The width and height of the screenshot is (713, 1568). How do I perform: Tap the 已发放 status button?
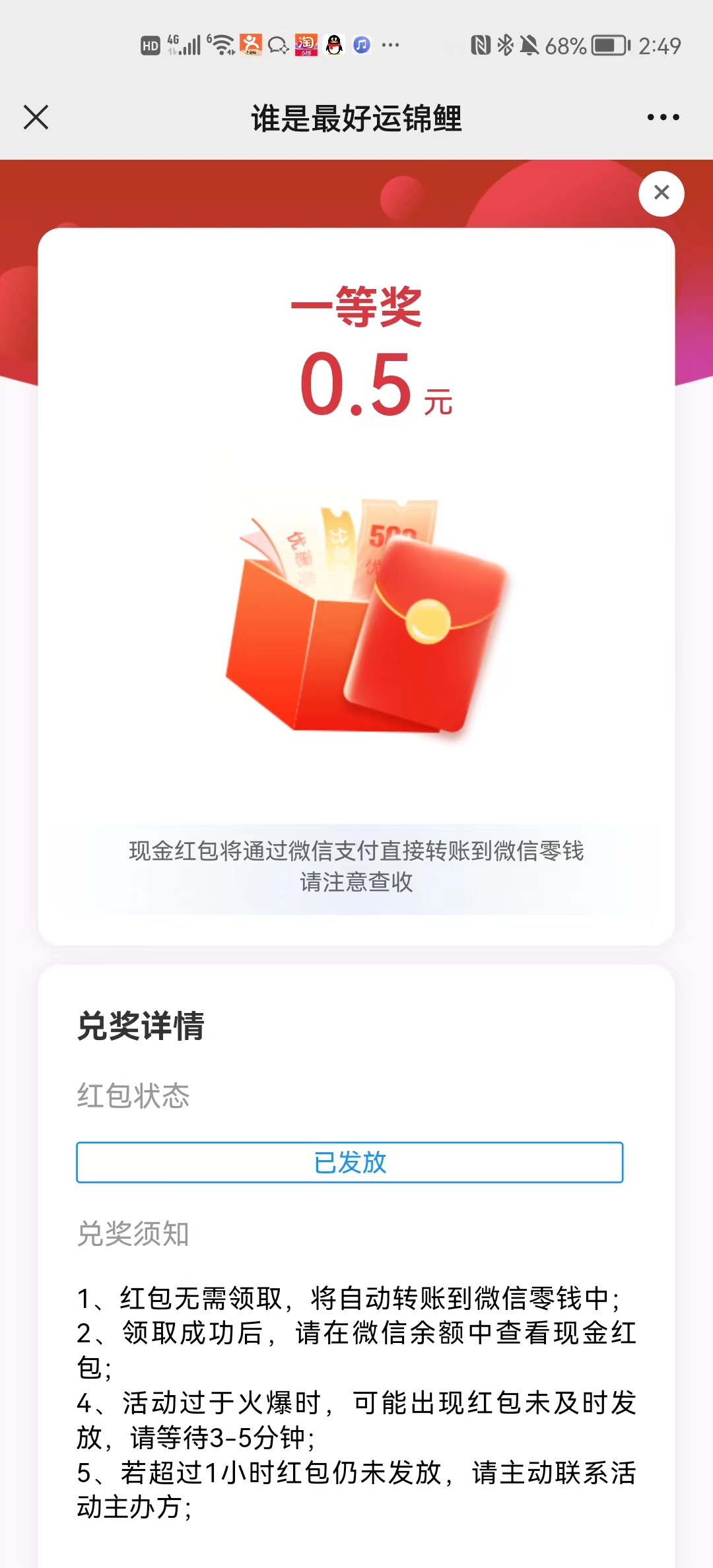pyautogui.click(x=349, y=1162)
